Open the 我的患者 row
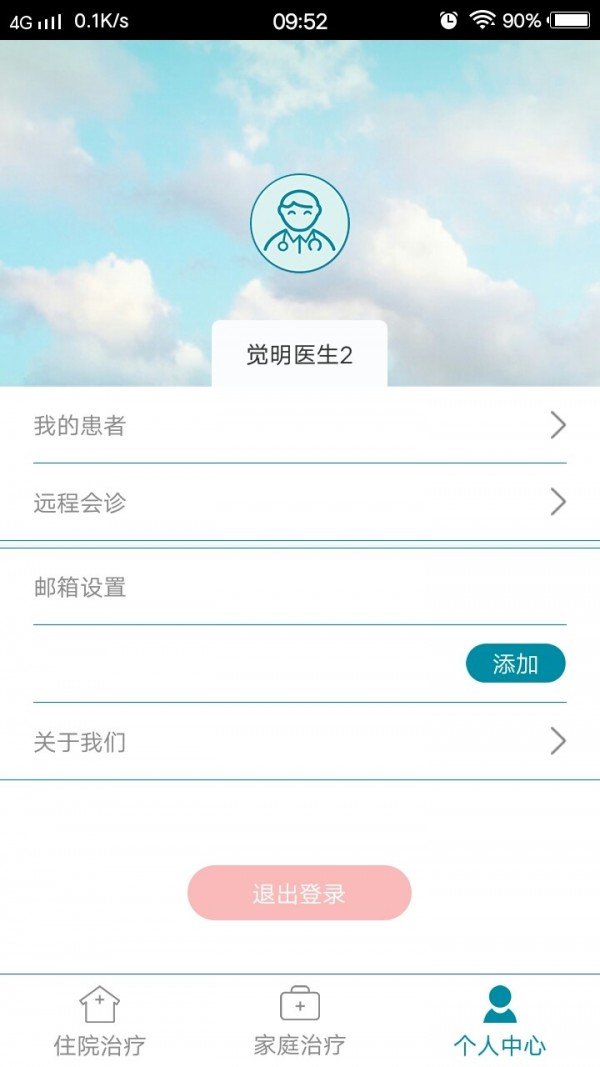Viewport: 600px width, 1067px height. click(300, 426)
